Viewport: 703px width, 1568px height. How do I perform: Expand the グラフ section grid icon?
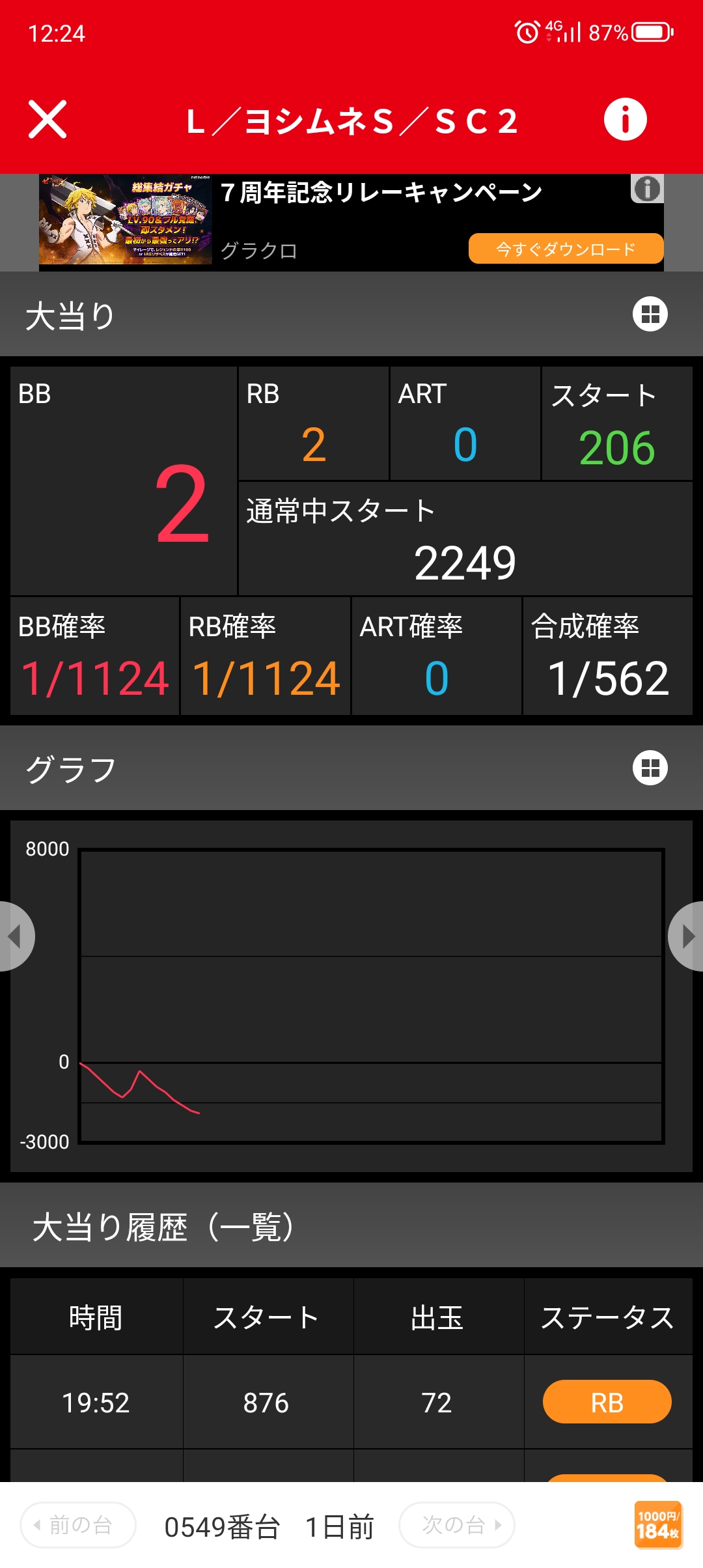[x=650, y=768]
